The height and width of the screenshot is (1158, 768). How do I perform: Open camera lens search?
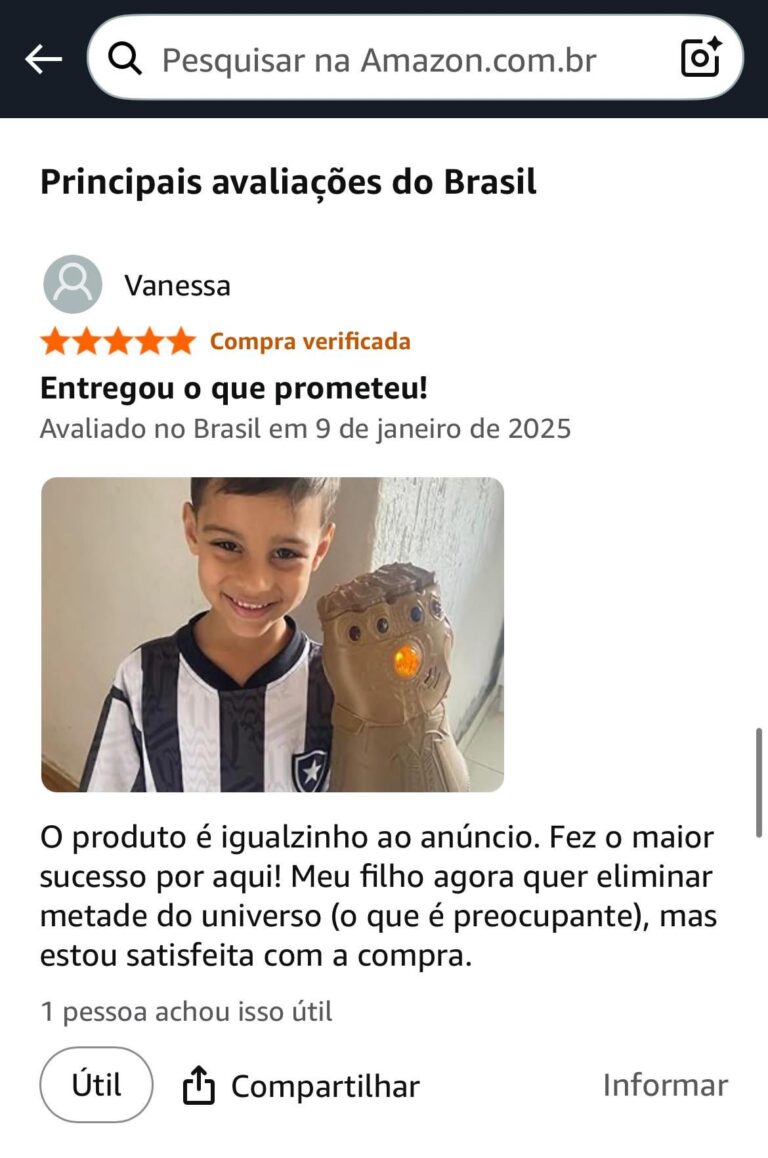point(701,58)
